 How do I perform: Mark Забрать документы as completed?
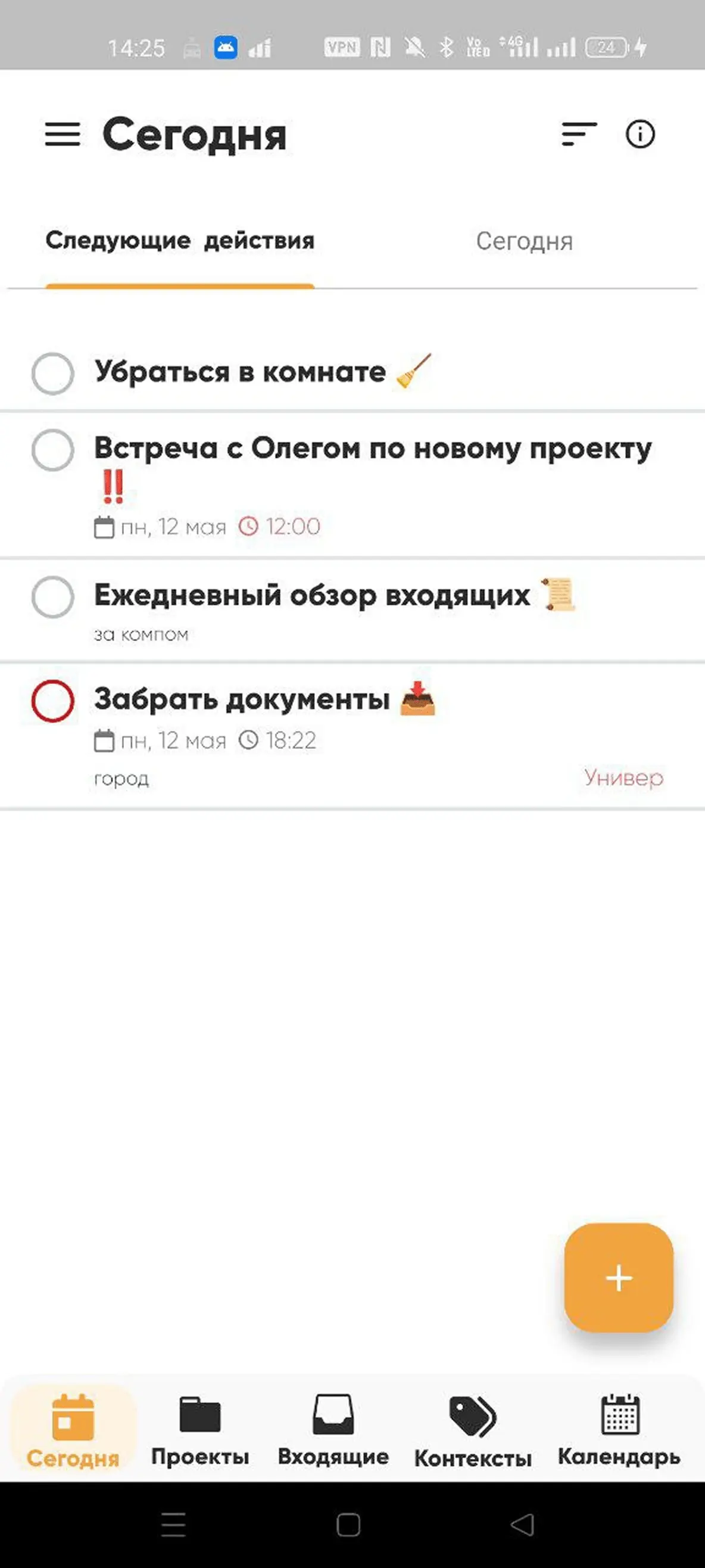[x=53, y=701]
